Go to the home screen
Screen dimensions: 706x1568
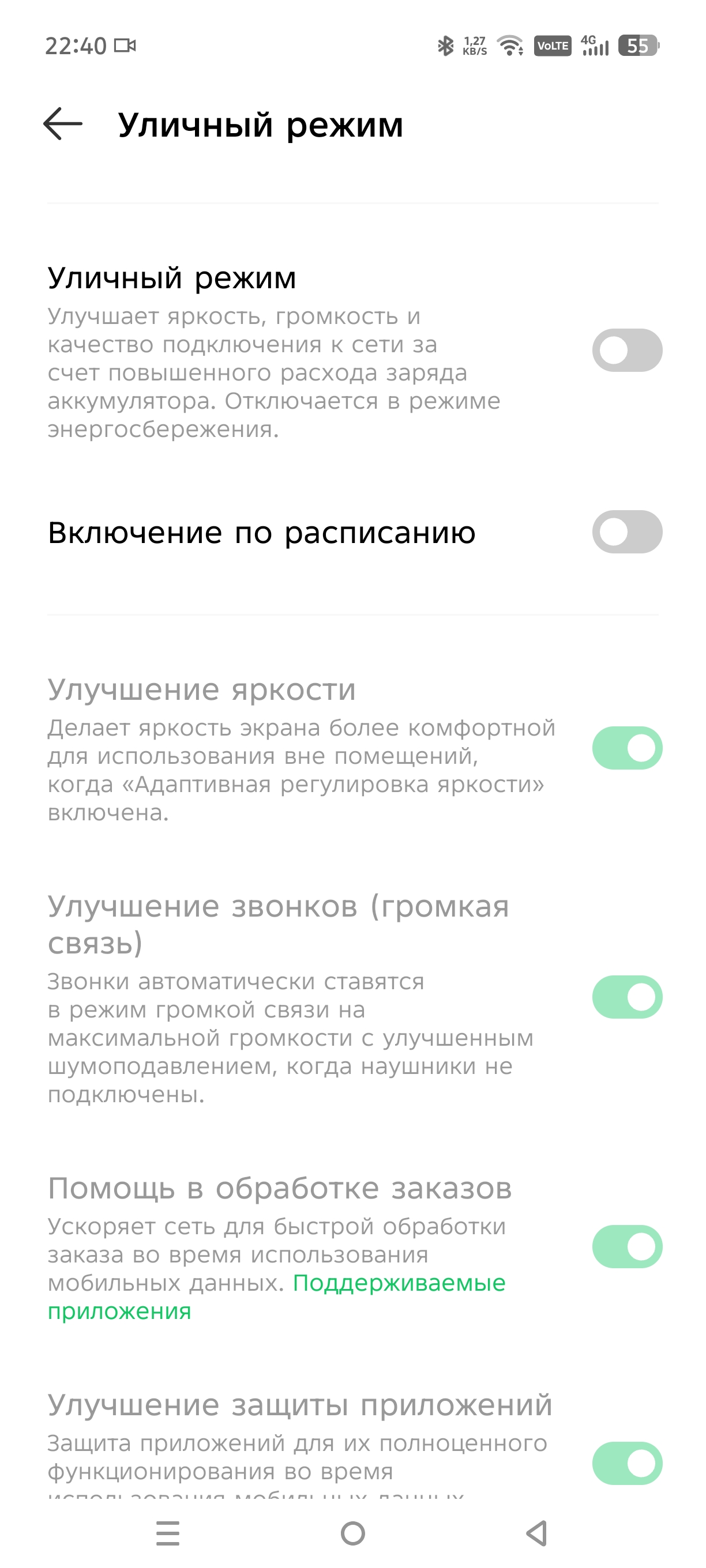click(x=352, y=1533)
